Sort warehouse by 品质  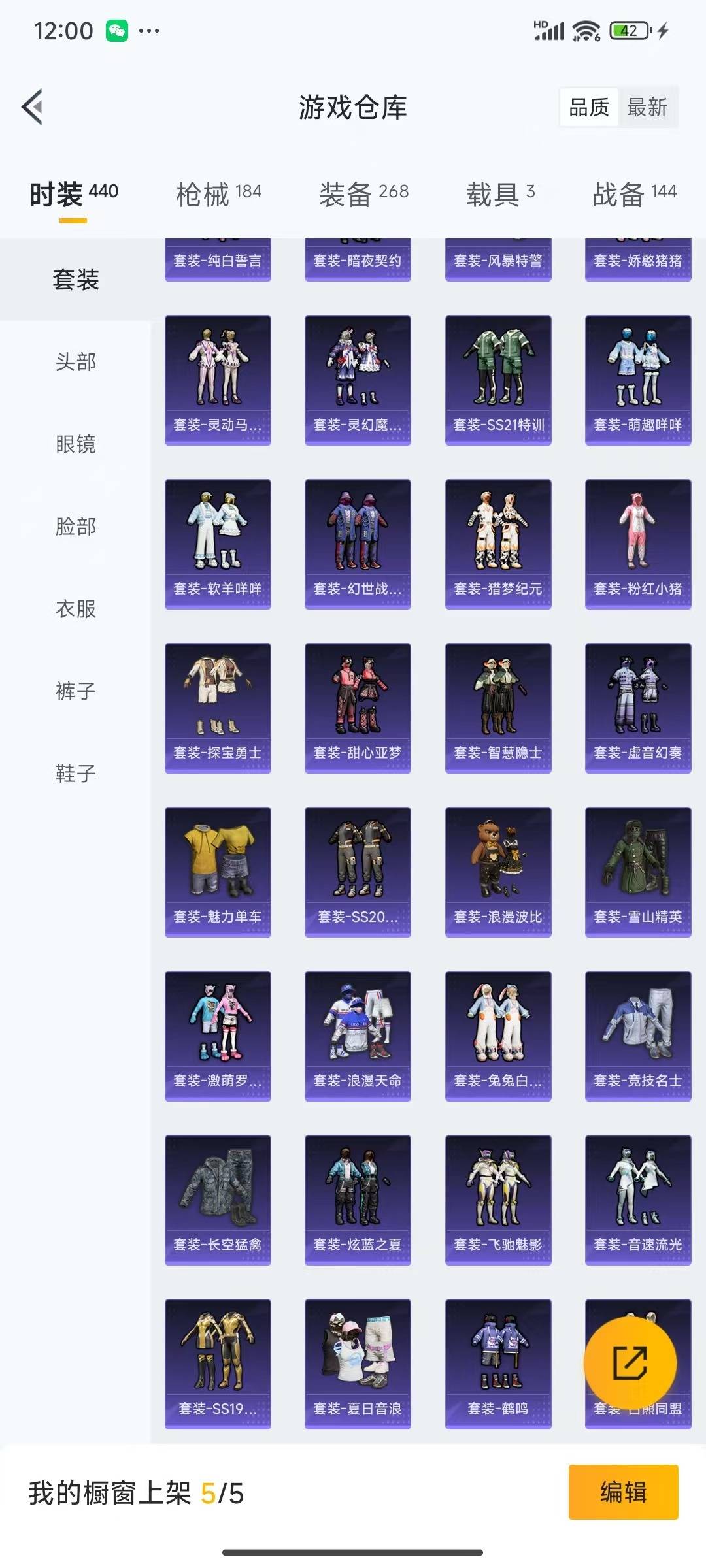pos(589,107)
